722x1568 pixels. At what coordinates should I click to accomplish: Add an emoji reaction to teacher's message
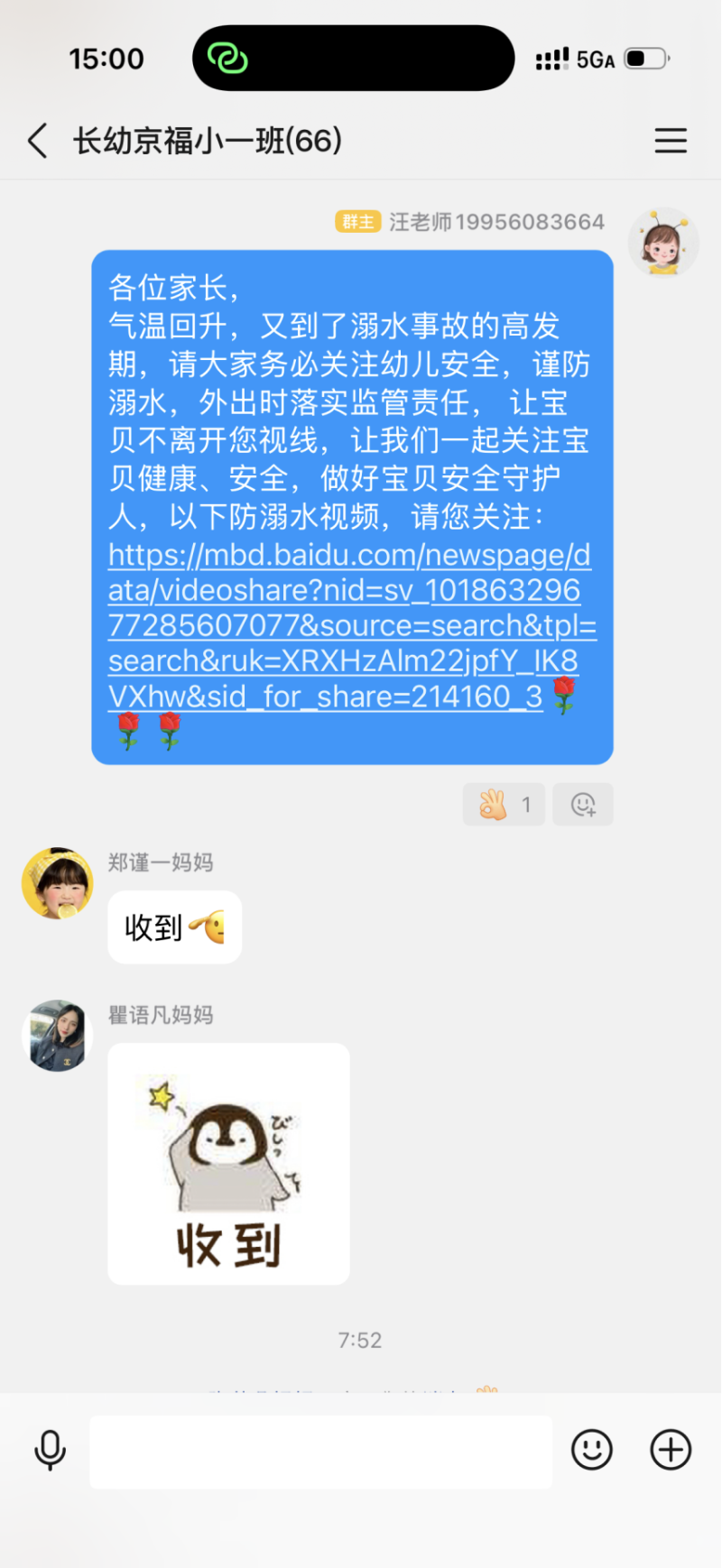coord(583,804)
